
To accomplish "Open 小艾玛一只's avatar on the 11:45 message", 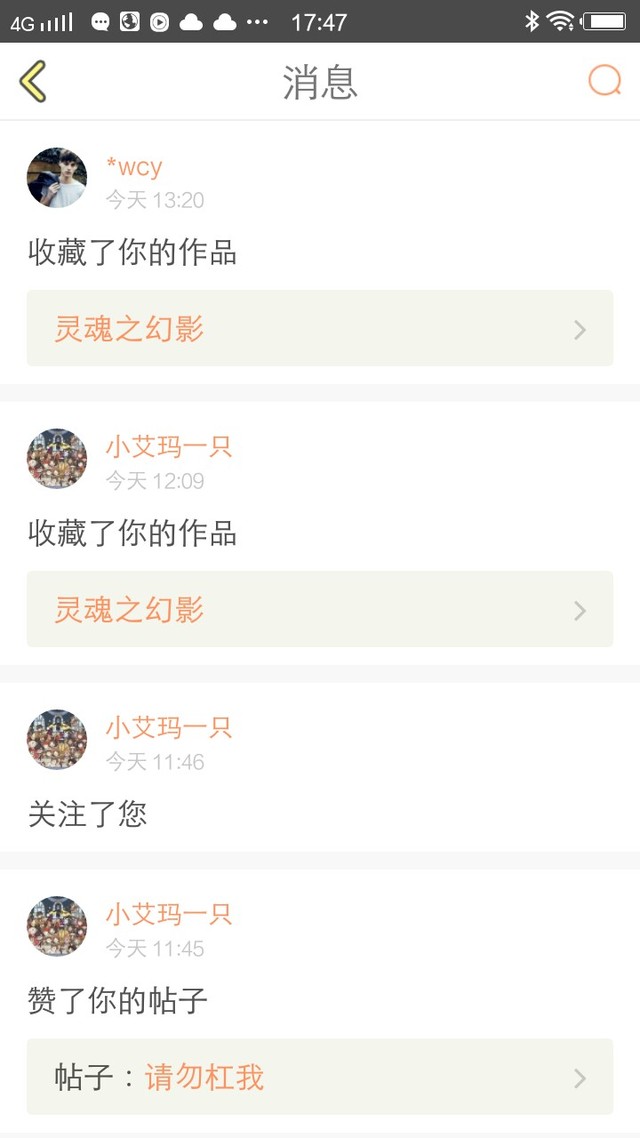I will tap(57, 926).
